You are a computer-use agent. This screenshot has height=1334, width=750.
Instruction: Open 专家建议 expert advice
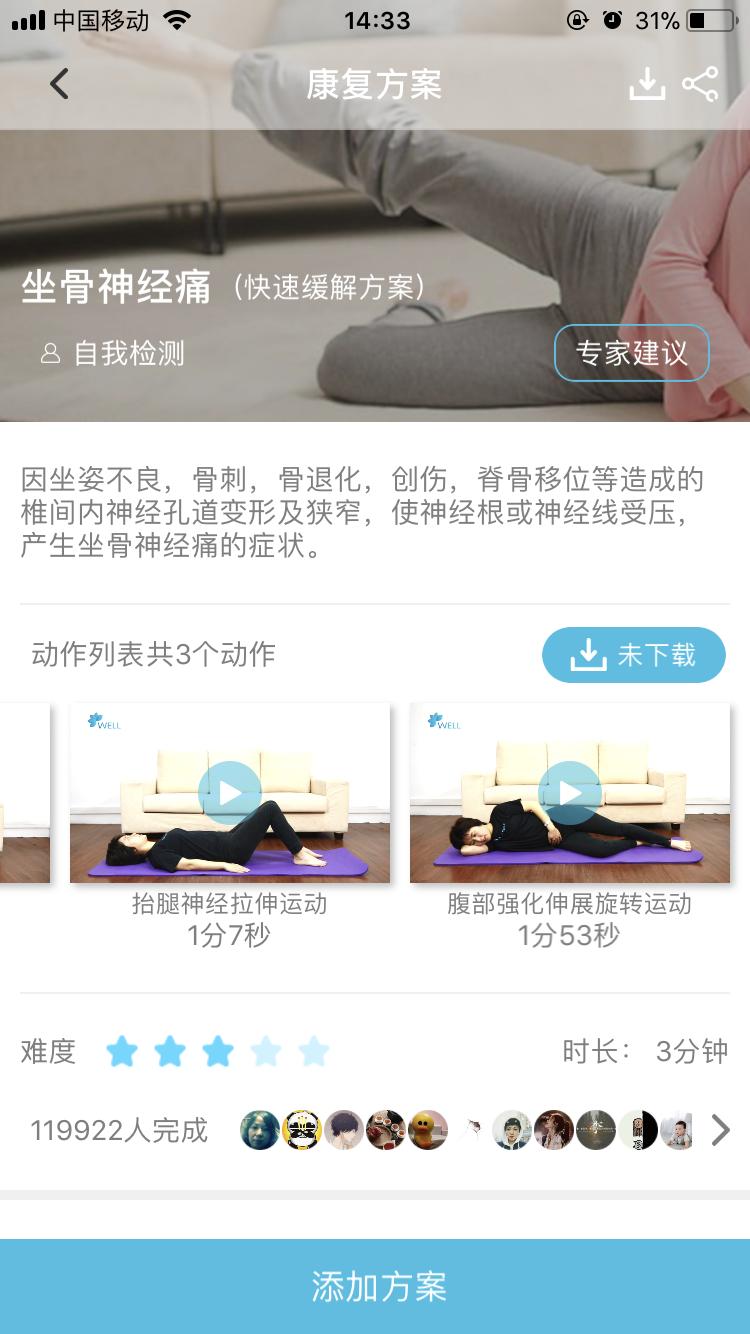pyautogui.click(x=632, y=352)
